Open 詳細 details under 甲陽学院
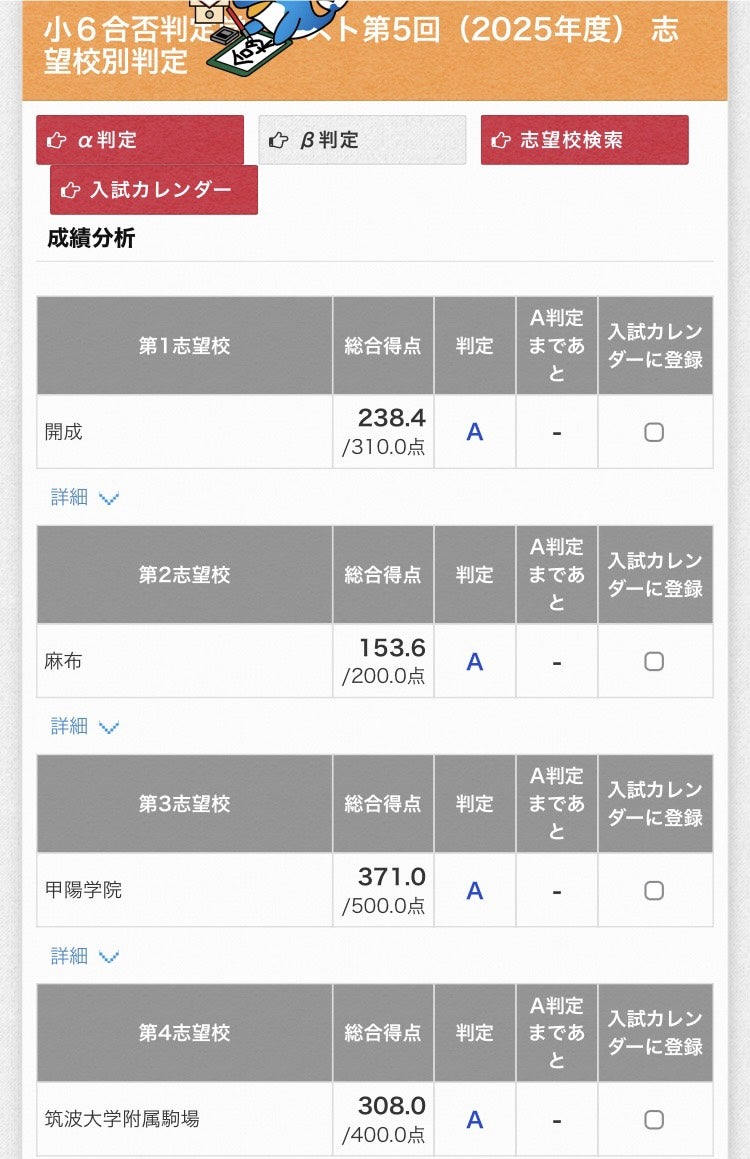Image resolution: width=750 pixels, height=1159 pixels. (68, 956)
